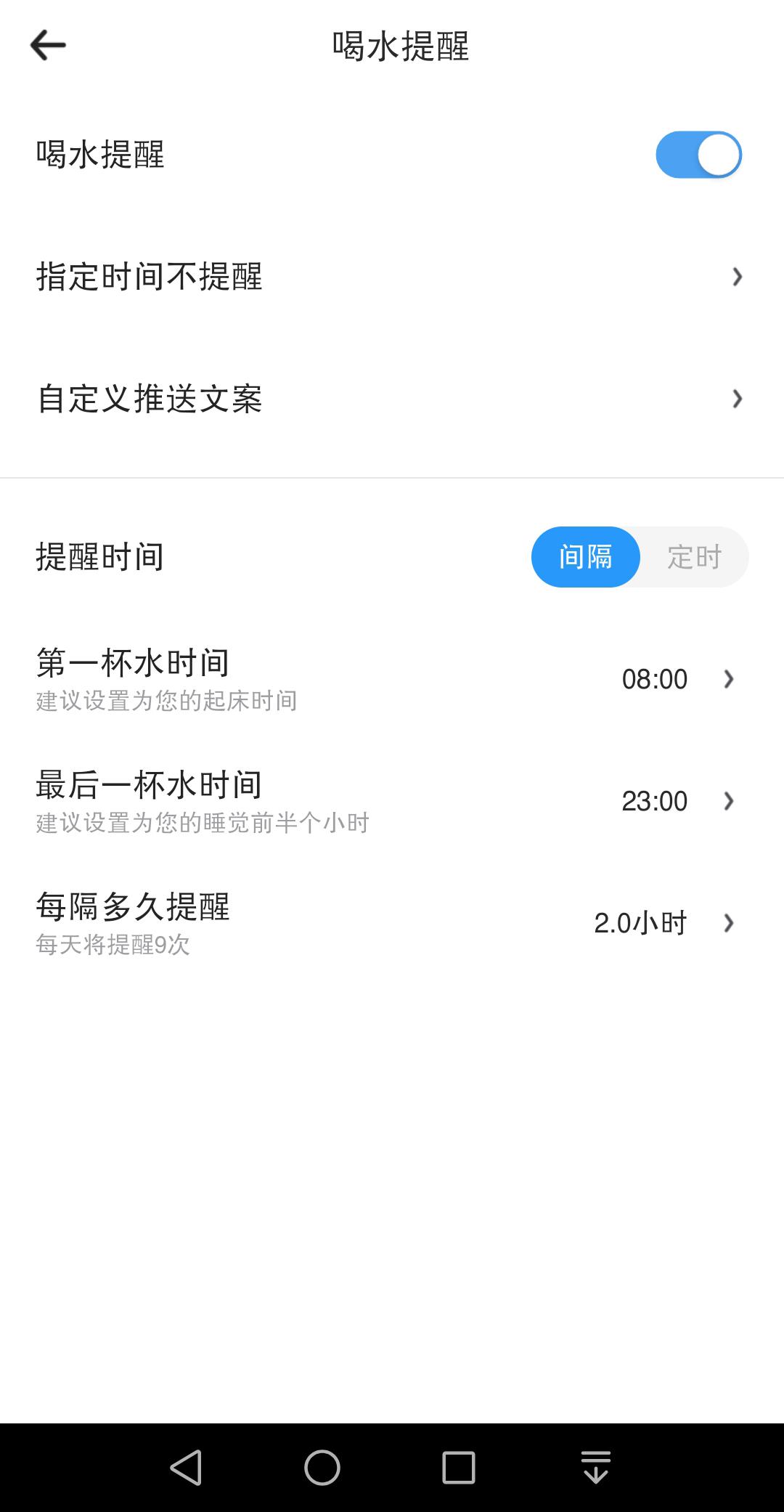This screenshot has width=784, height=1512.
Task: Open 自定义推送文案 settings
Action: 392,399
